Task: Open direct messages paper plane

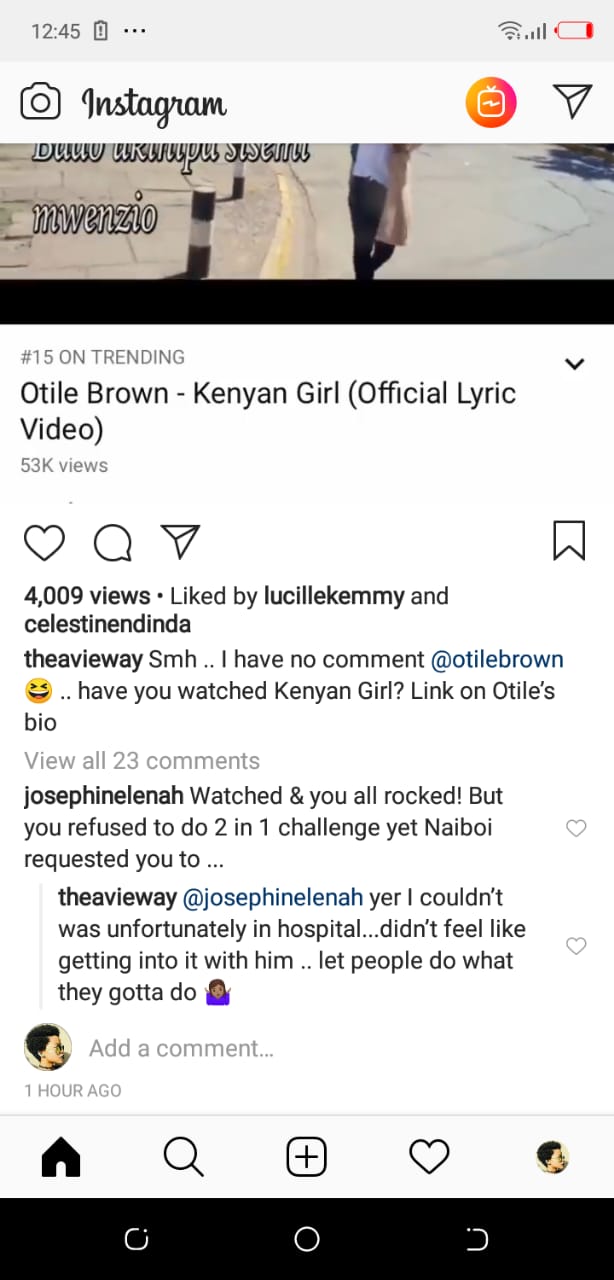Action: (572, 101)
